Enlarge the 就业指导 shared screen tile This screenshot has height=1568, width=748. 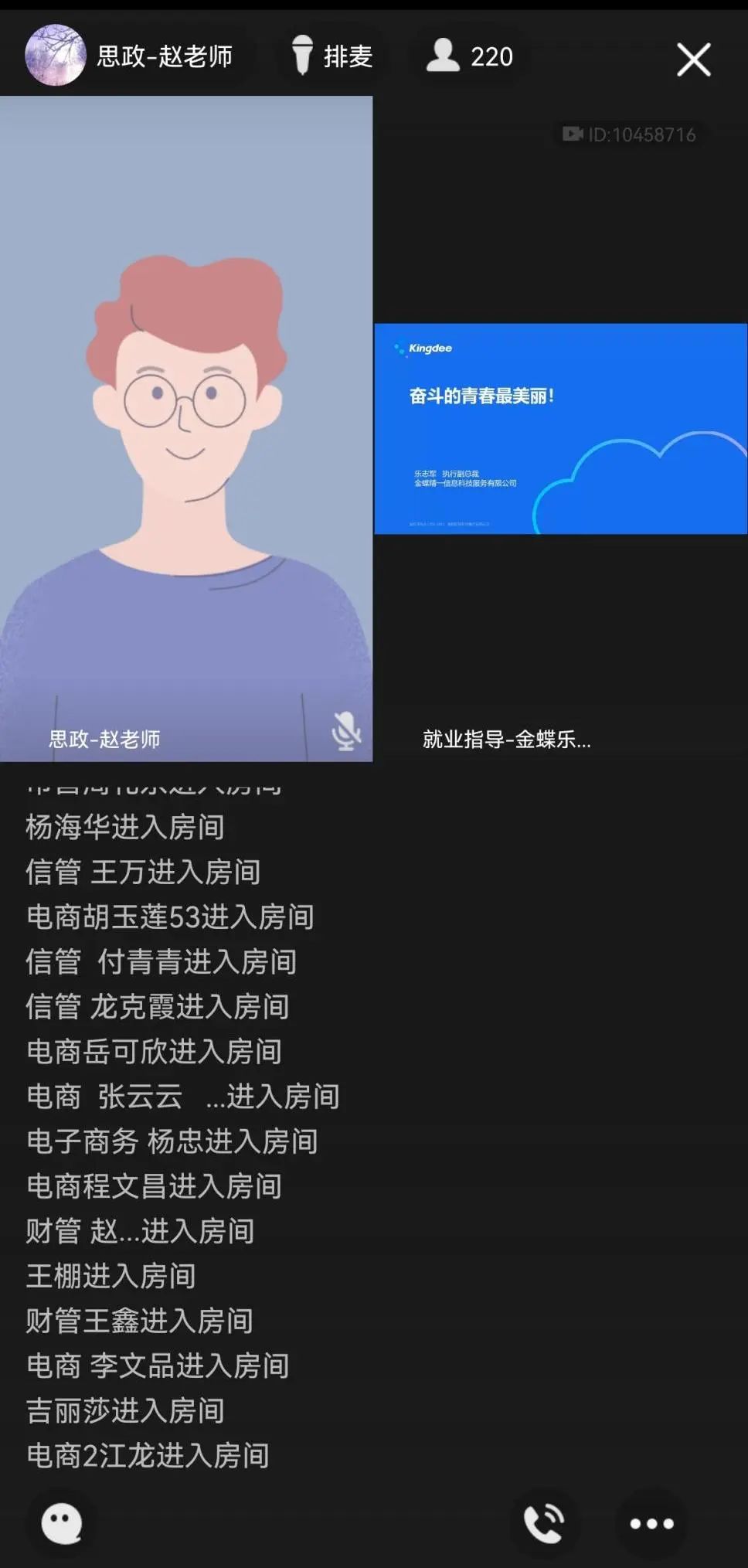(x=560, y=429)
